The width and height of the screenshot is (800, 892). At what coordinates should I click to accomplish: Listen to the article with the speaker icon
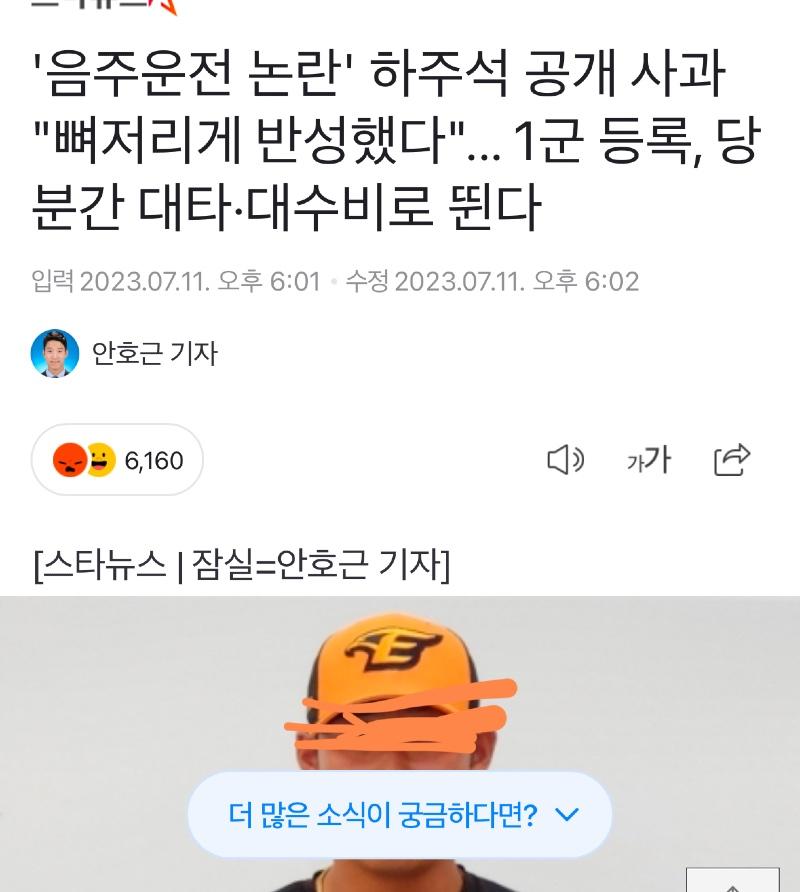point(565,460)
